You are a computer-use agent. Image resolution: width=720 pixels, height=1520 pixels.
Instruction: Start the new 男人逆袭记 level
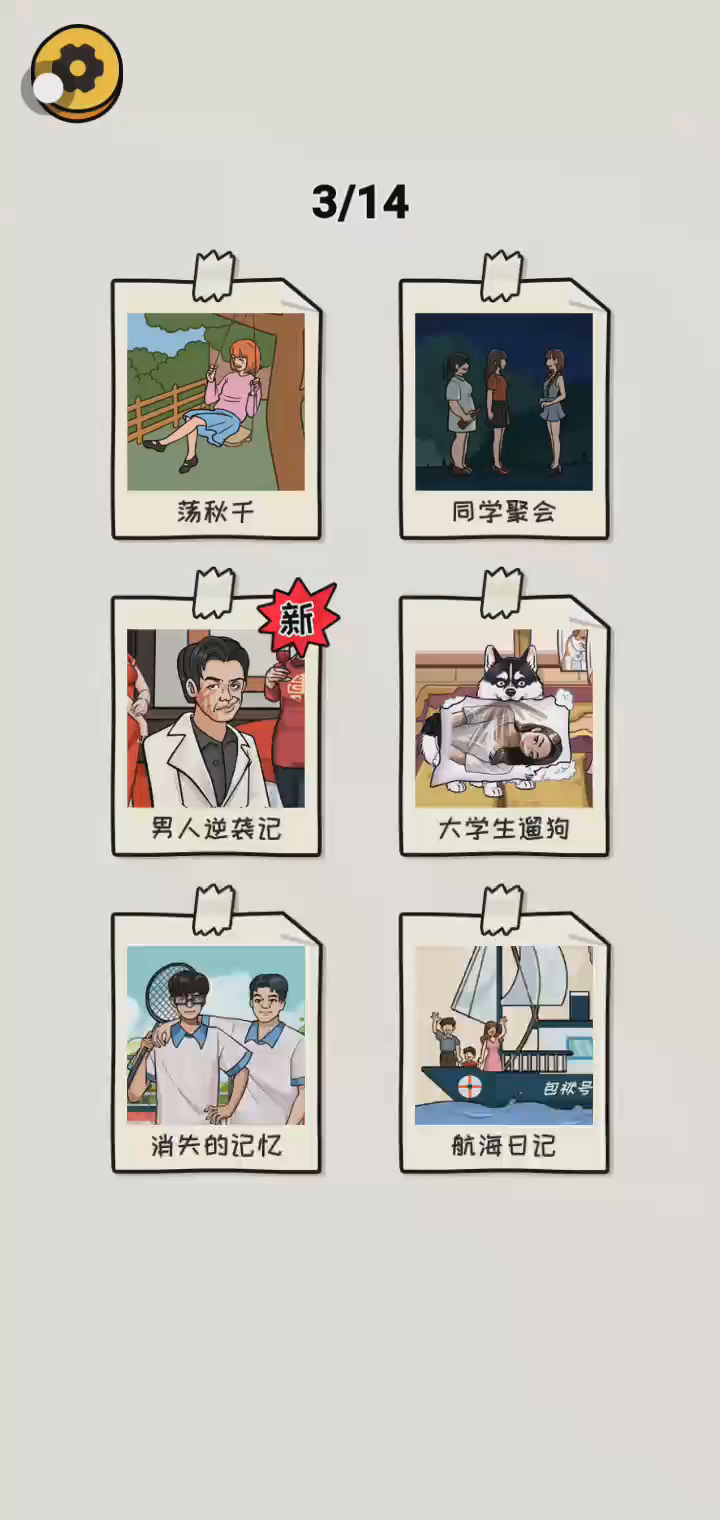tap(216, 726)
